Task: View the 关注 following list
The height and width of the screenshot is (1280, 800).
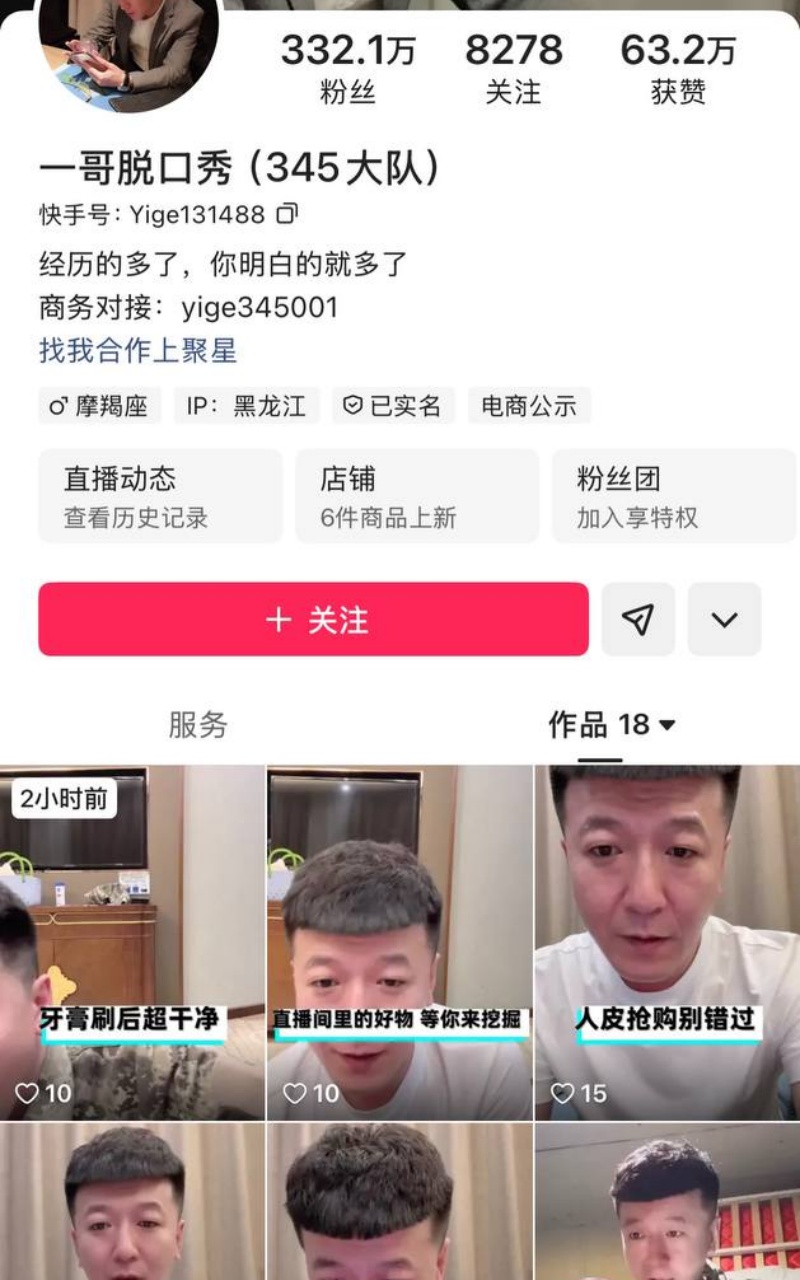Action: coord(513,67)
